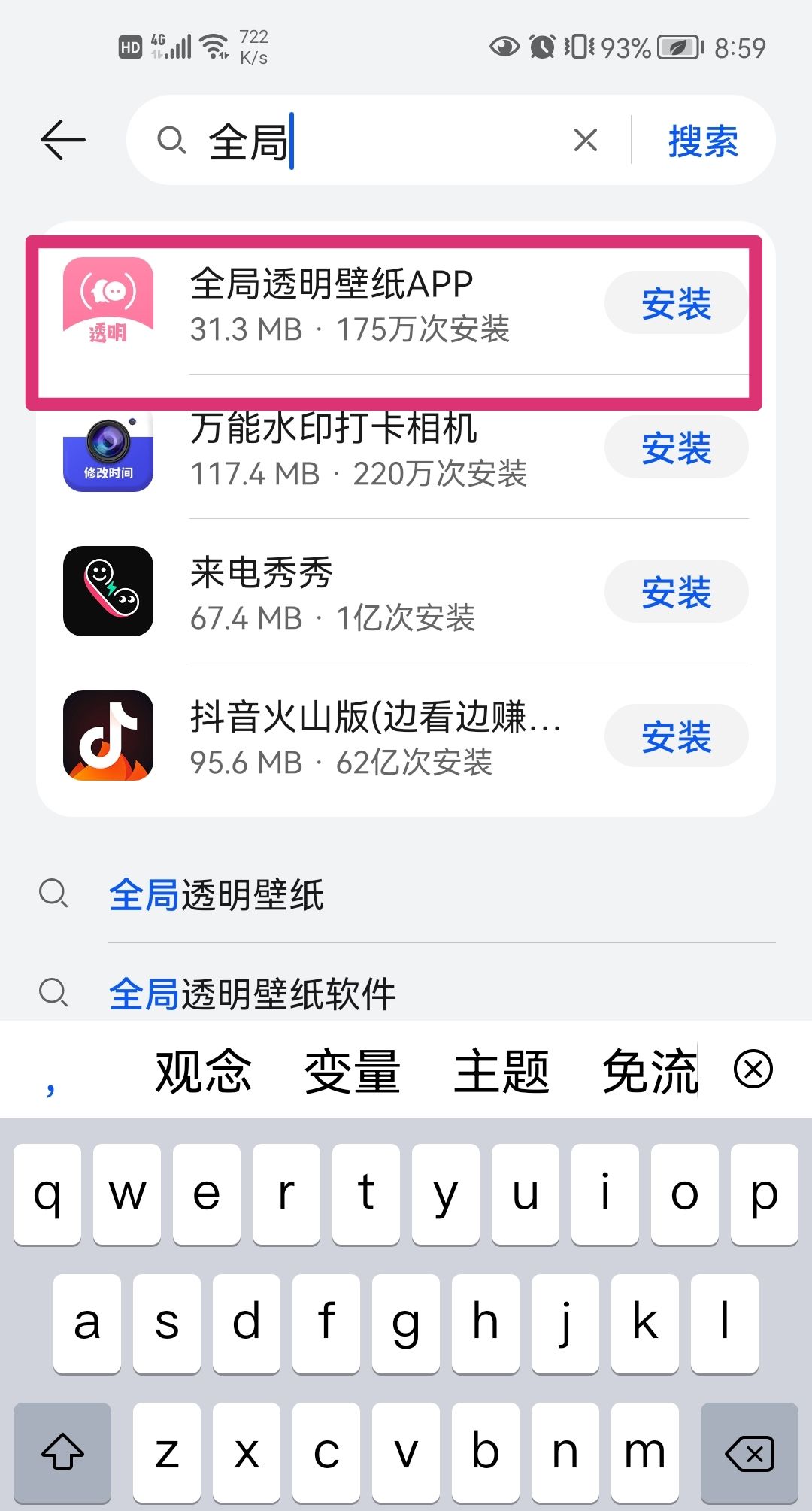Dismiss suggestions via the circled X icon

tap(754, 1071)
